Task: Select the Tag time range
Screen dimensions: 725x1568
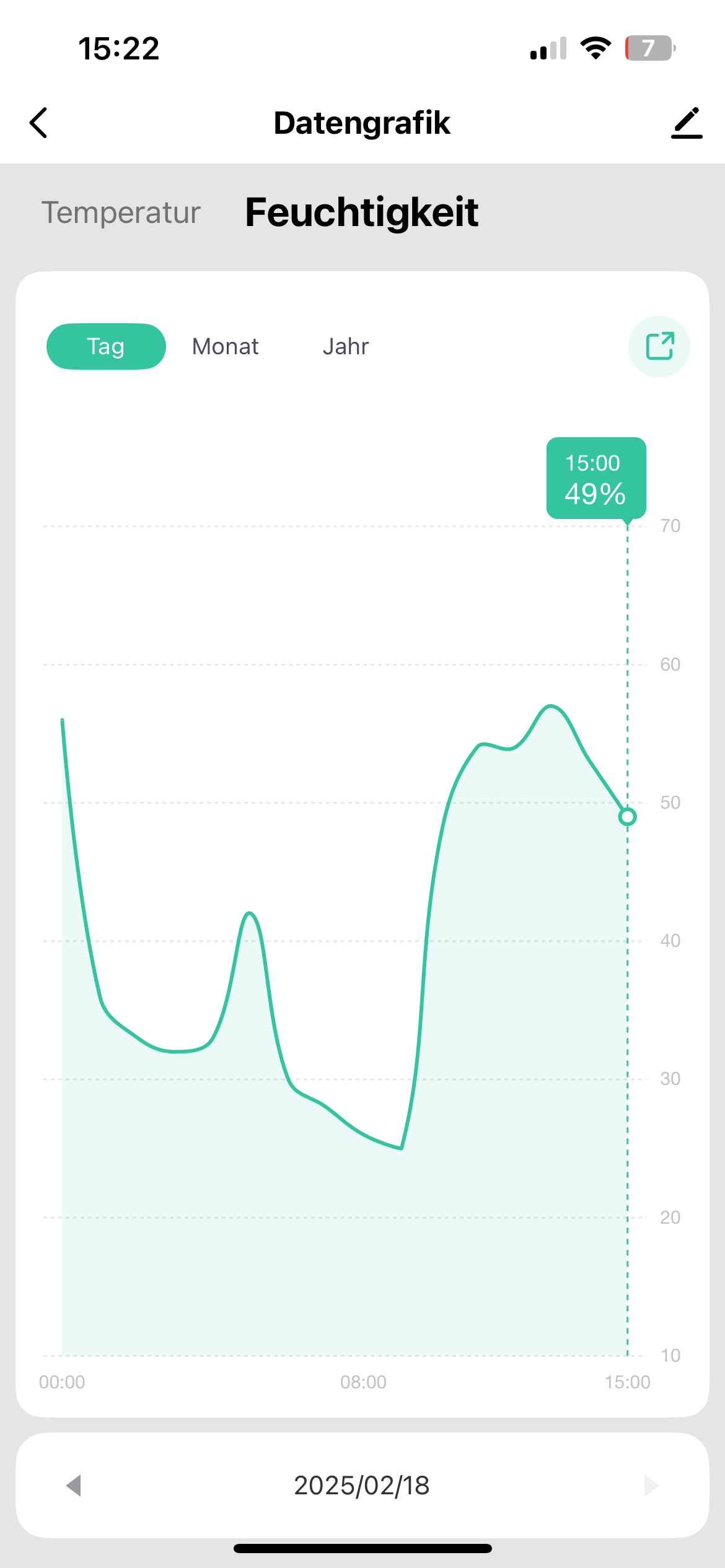Action: (x=106, y=346)
